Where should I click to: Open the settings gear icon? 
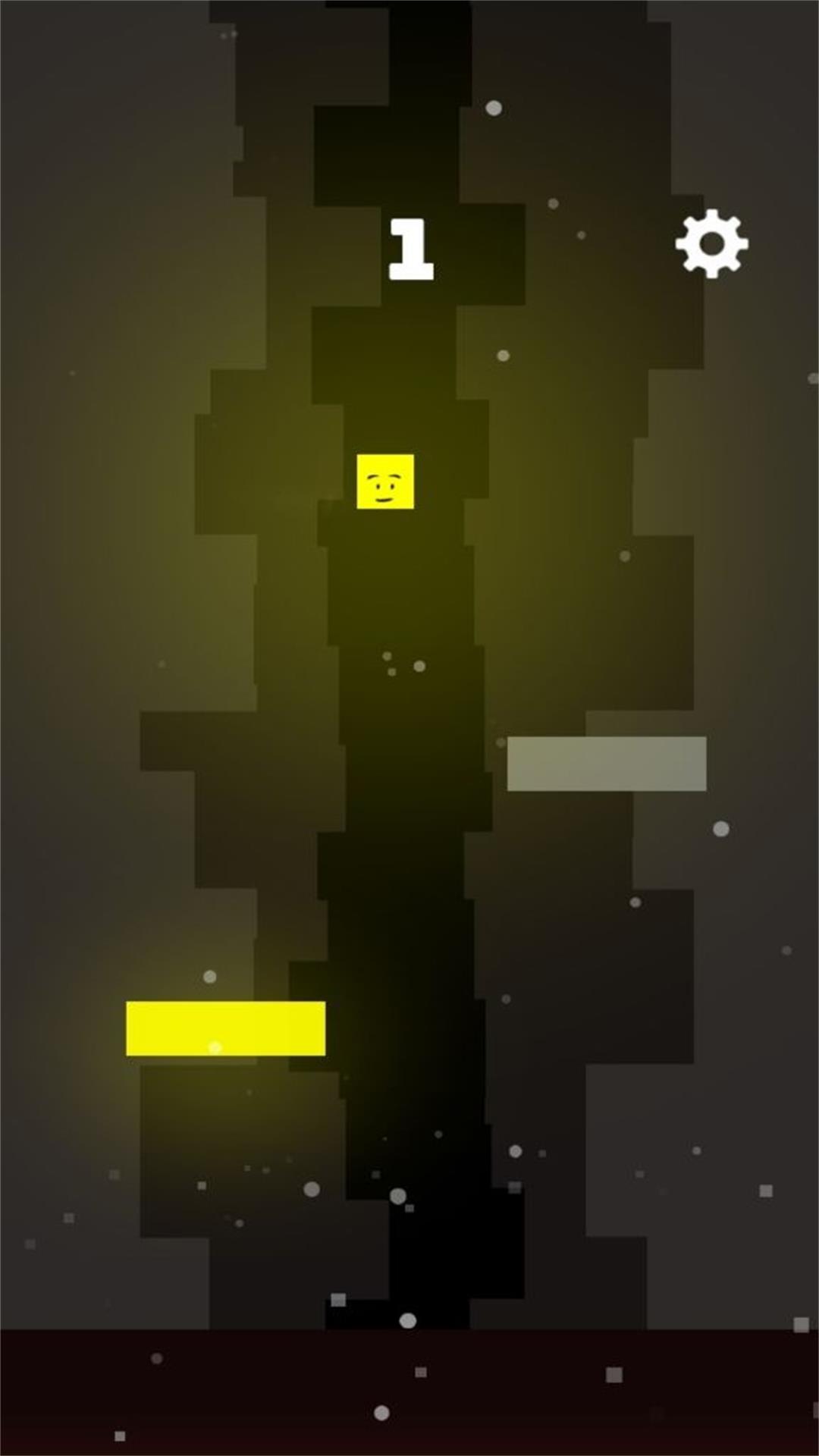coord(711,244)
